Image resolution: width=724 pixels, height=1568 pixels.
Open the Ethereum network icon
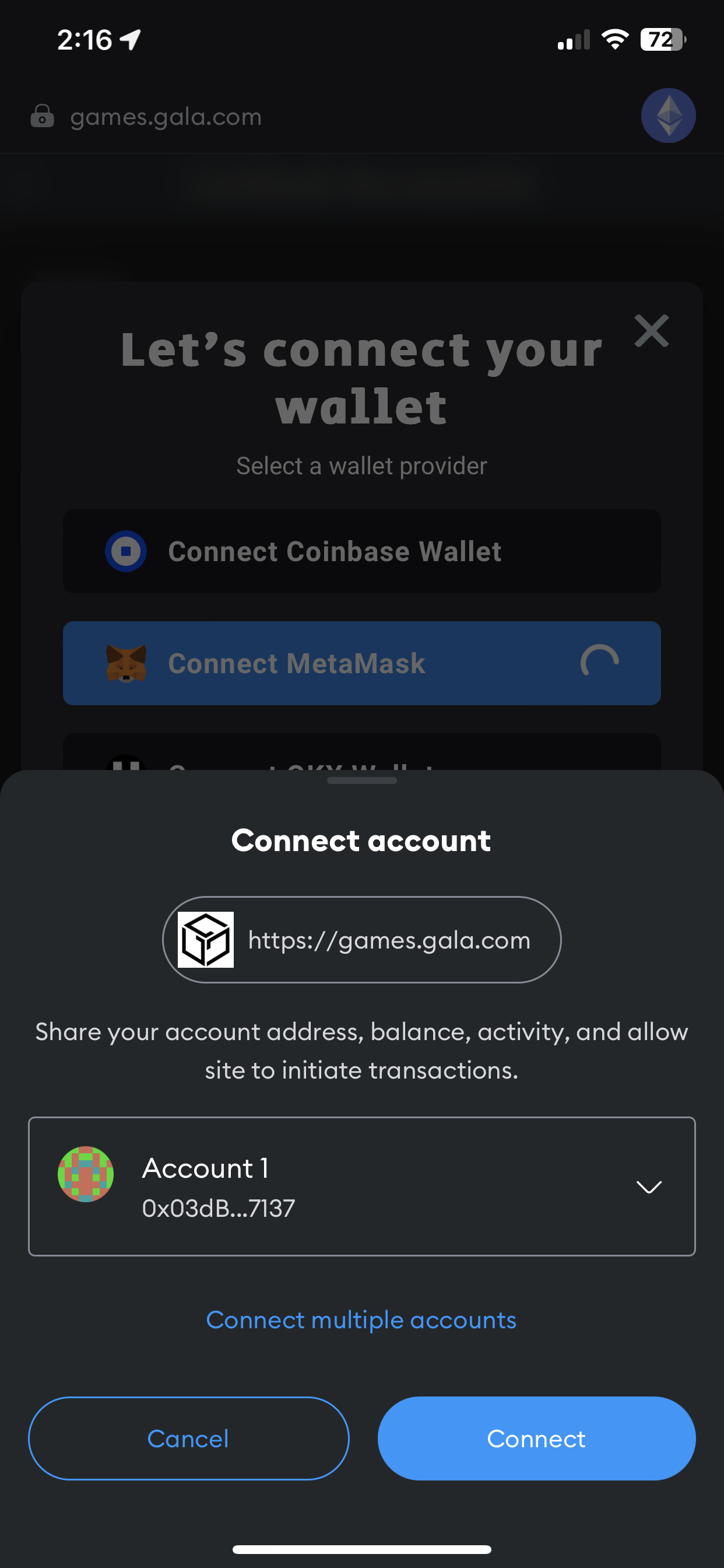pos(668,116)
